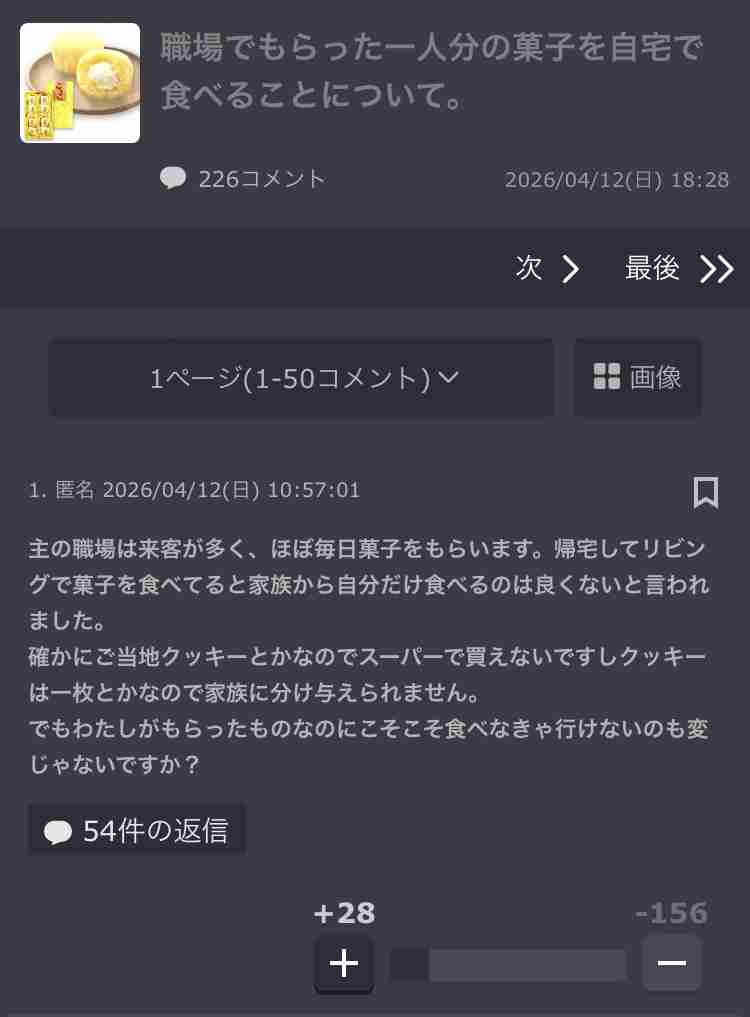Click the ∨ arrow on the page selector

click(x=449, y=377)
